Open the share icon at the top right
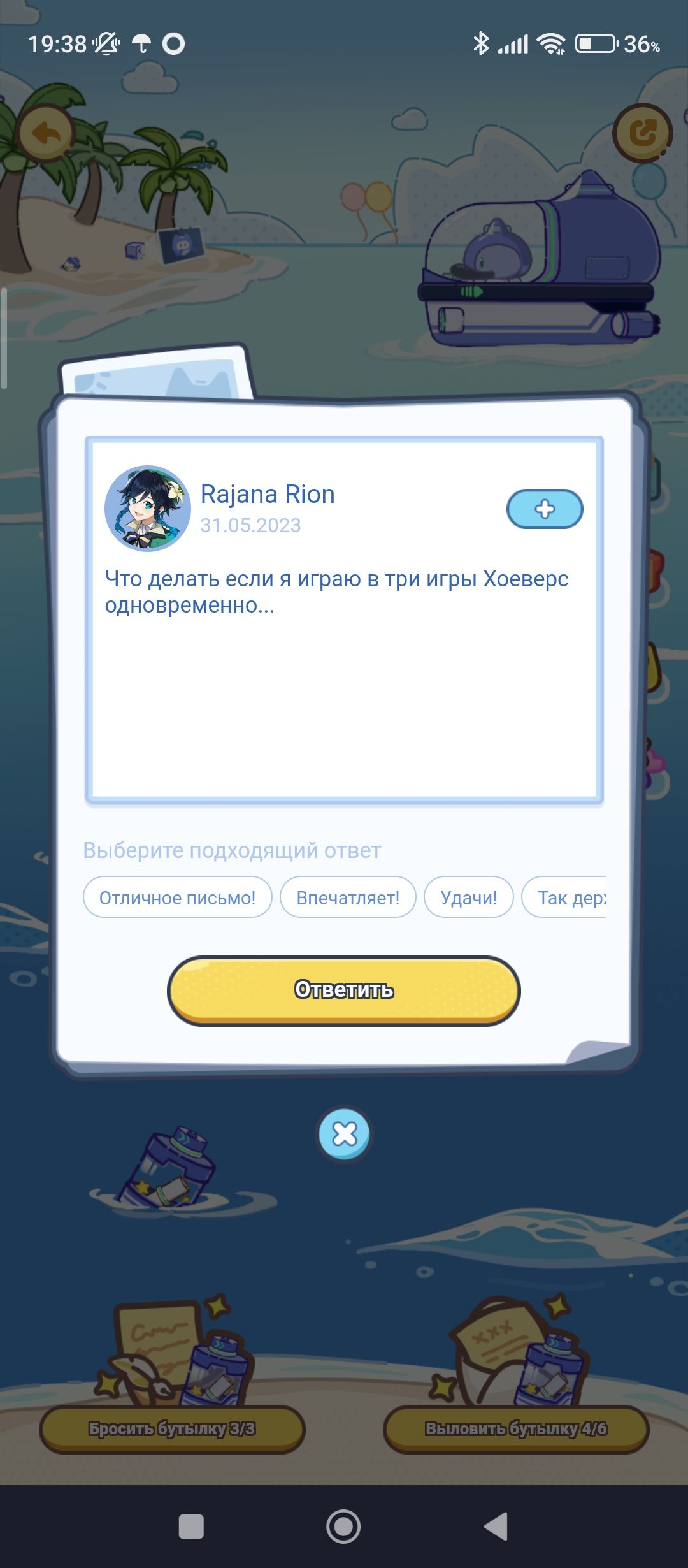This screenshot has height=1568, width=688. click(x=642, y=133)
